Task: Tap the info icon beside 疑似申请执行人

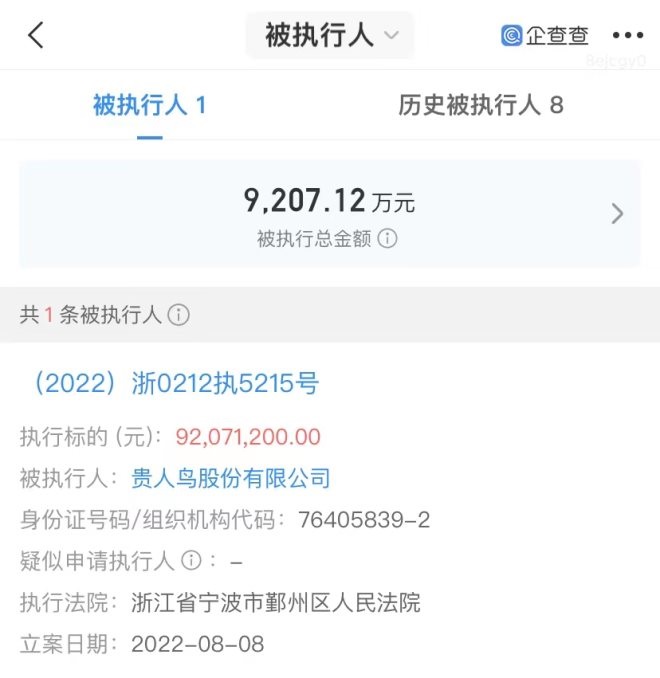Action: [191, 560]
